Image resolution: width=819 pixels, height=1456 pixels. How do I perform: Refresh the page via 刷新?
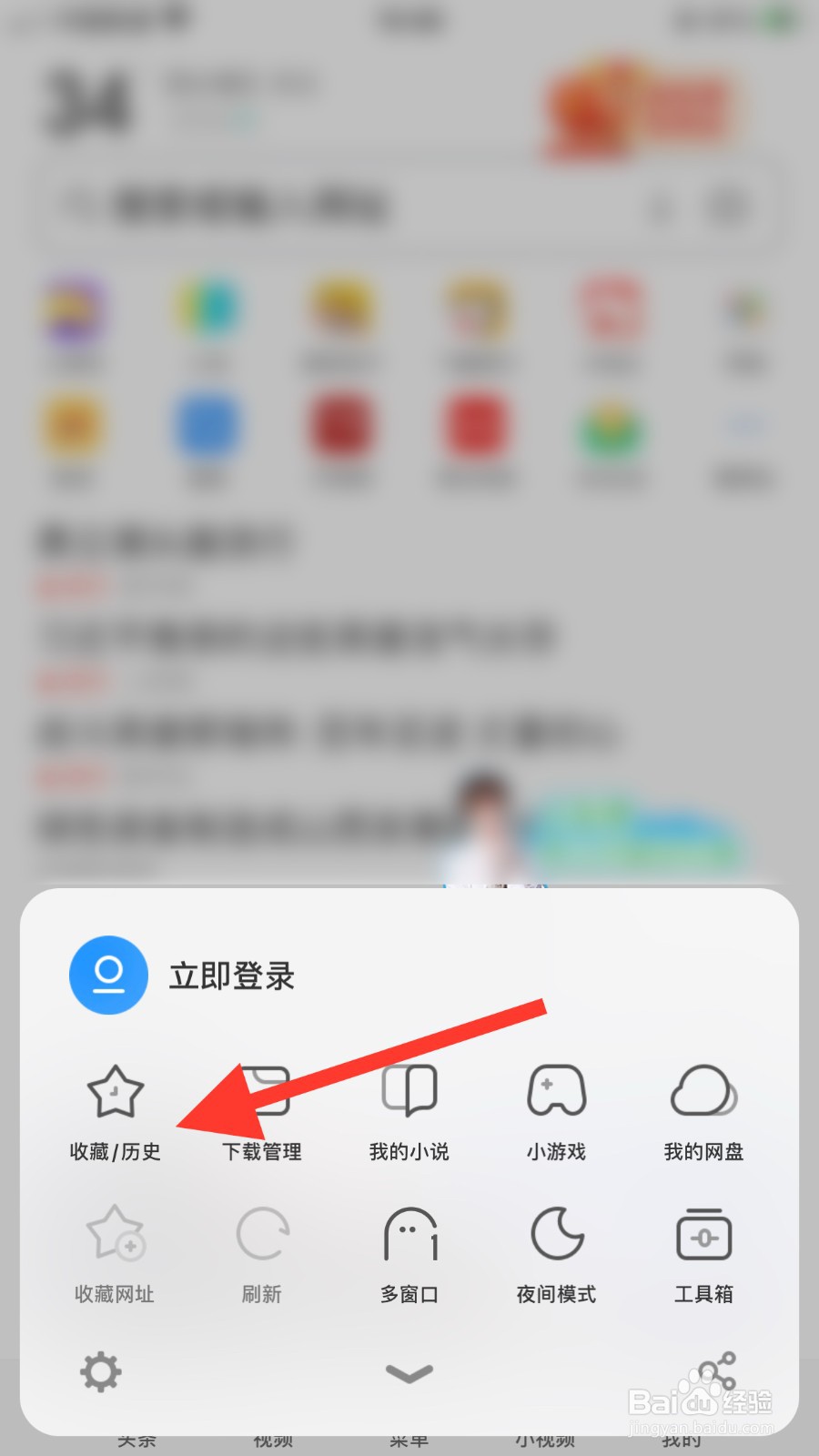point(261,1251)
